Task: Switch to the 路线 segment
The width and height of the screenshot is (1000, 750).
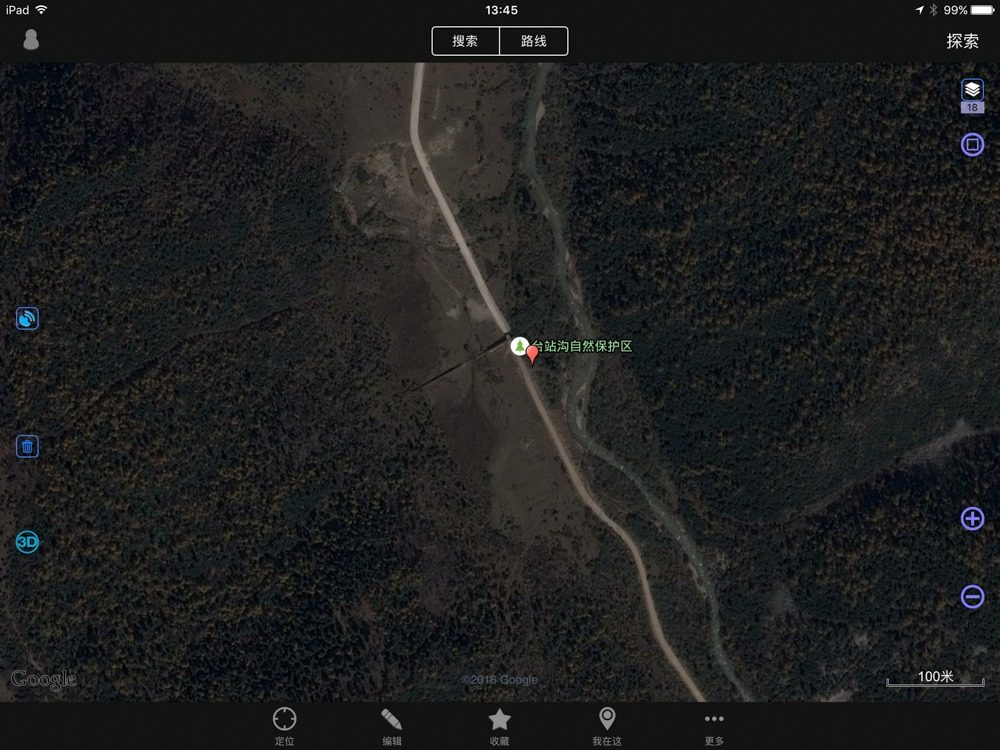Action: click(534, 41)
